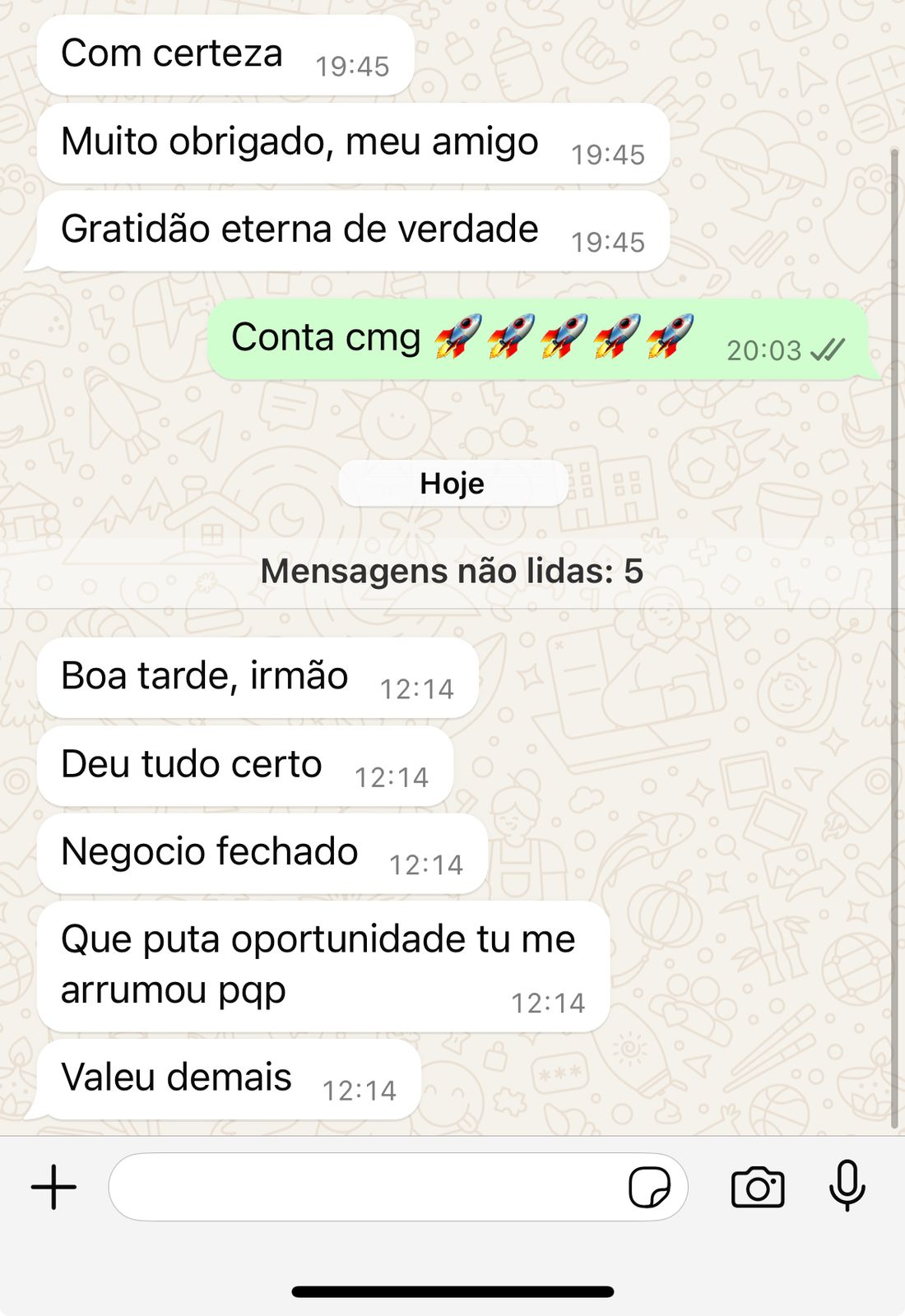
Task: Tap the microphone to record audio
Action: 847,1186
